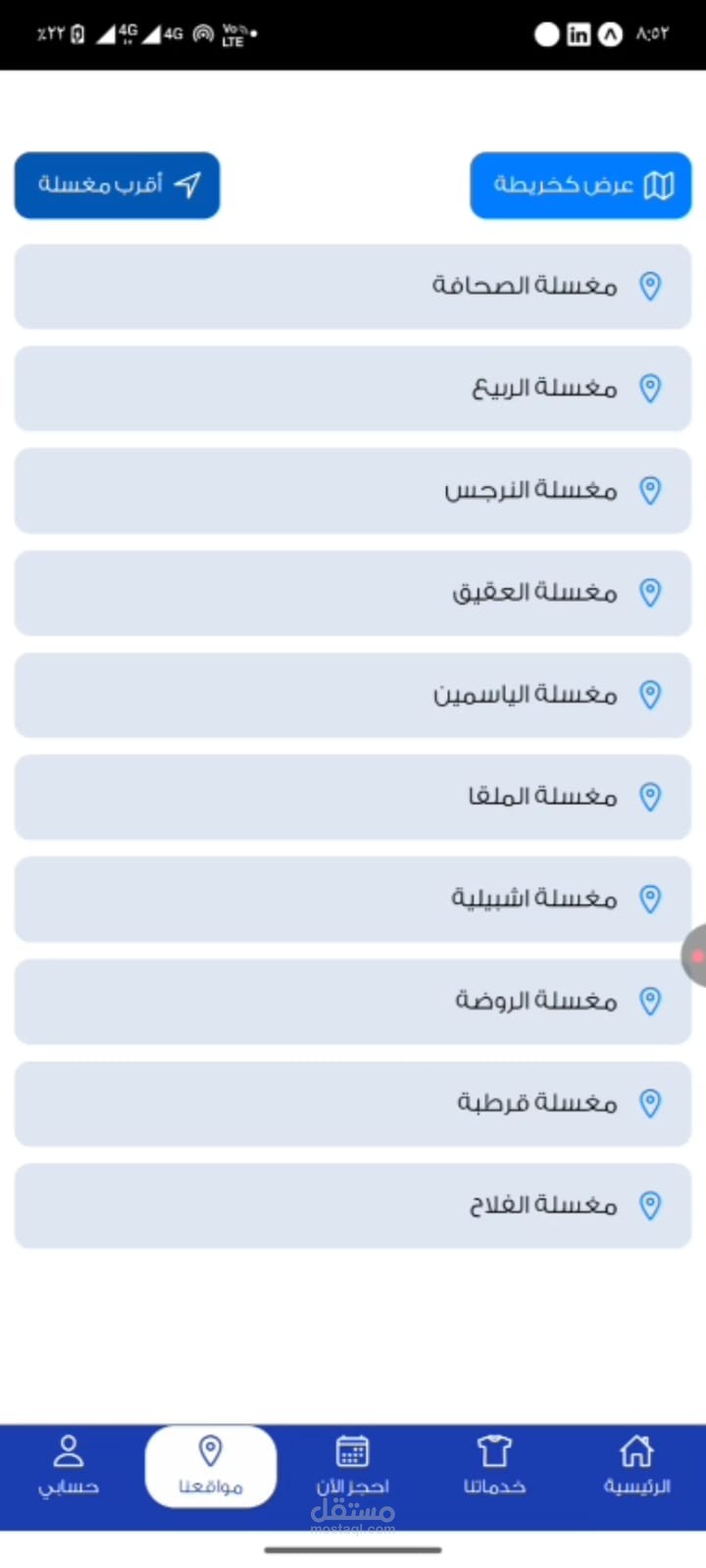The image size is (706, 1568).
Task: Go to the الرئيسية home tab
Action: (636, 1466)
